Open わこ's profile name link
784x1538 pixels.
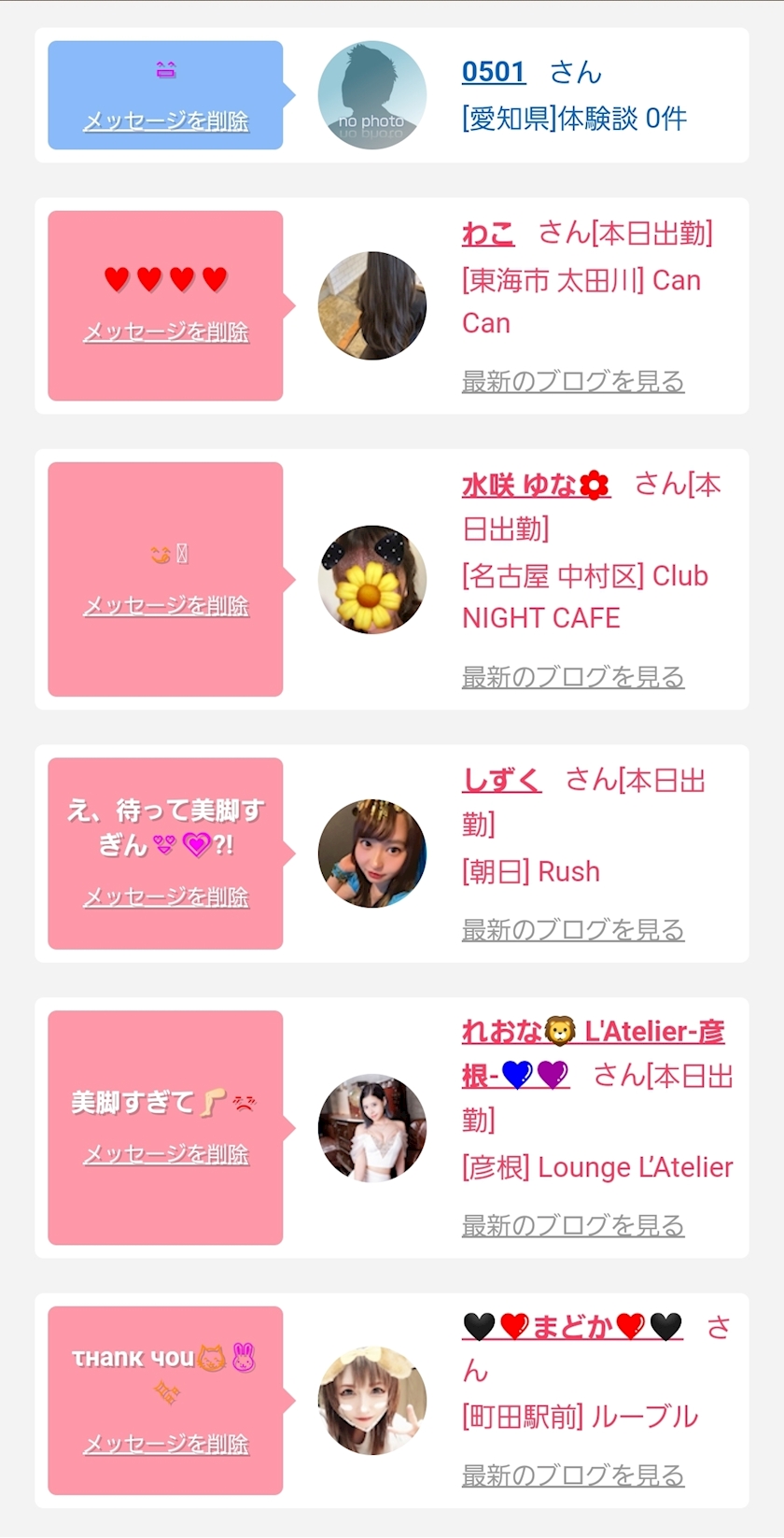pyautogui.click(x=487, y=233)
